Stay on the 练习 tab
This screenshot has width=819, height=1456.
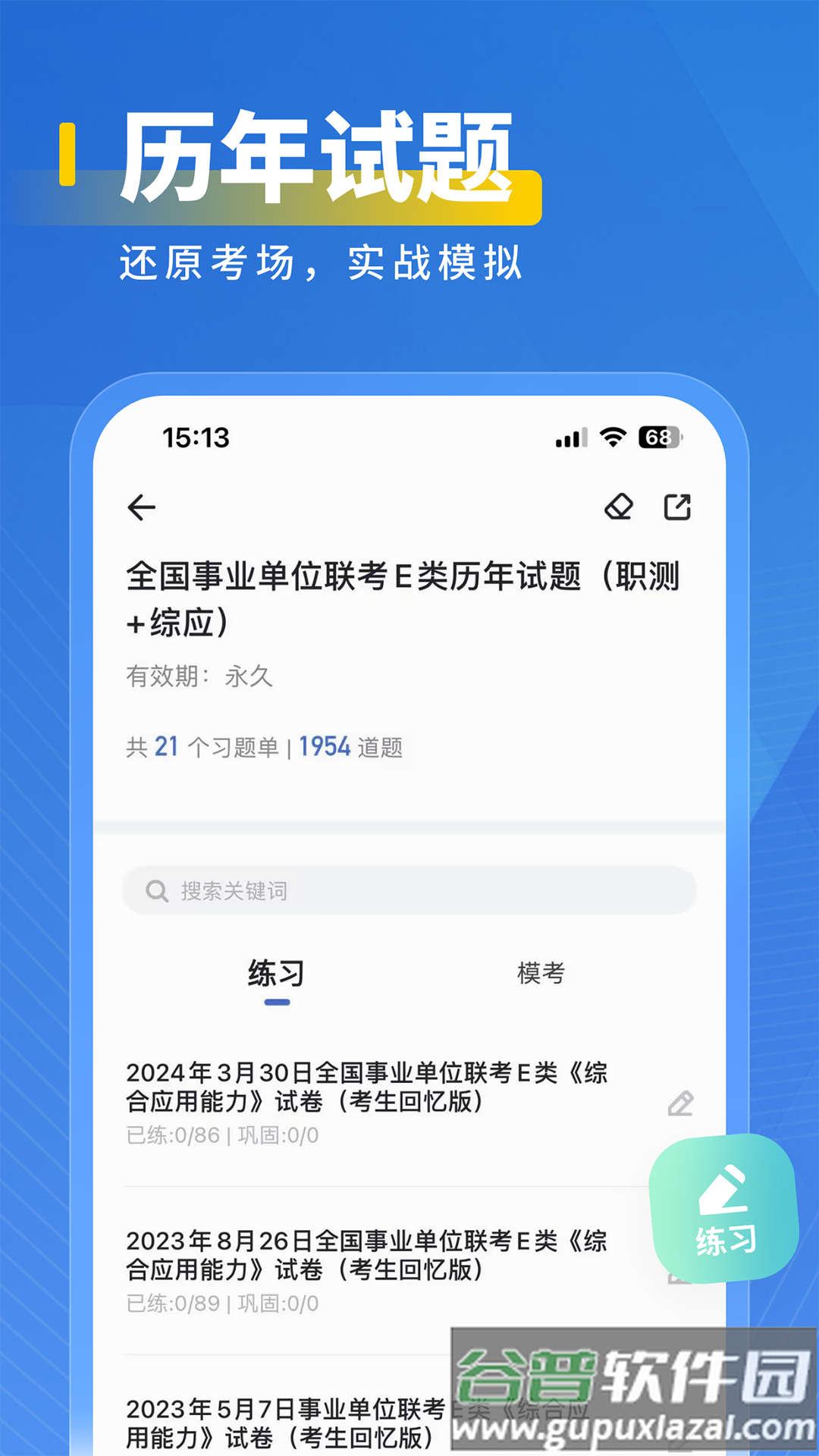tap(277, 973)
